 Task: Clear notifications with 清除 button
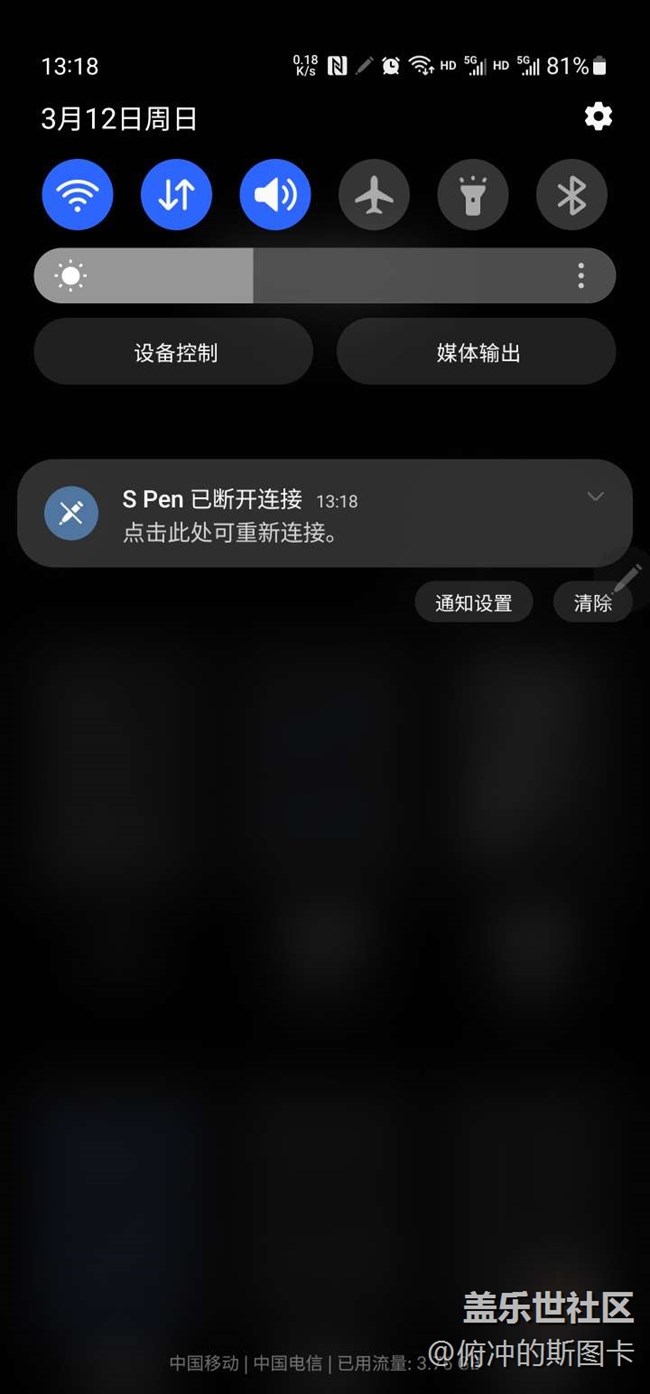click(592, 603)
